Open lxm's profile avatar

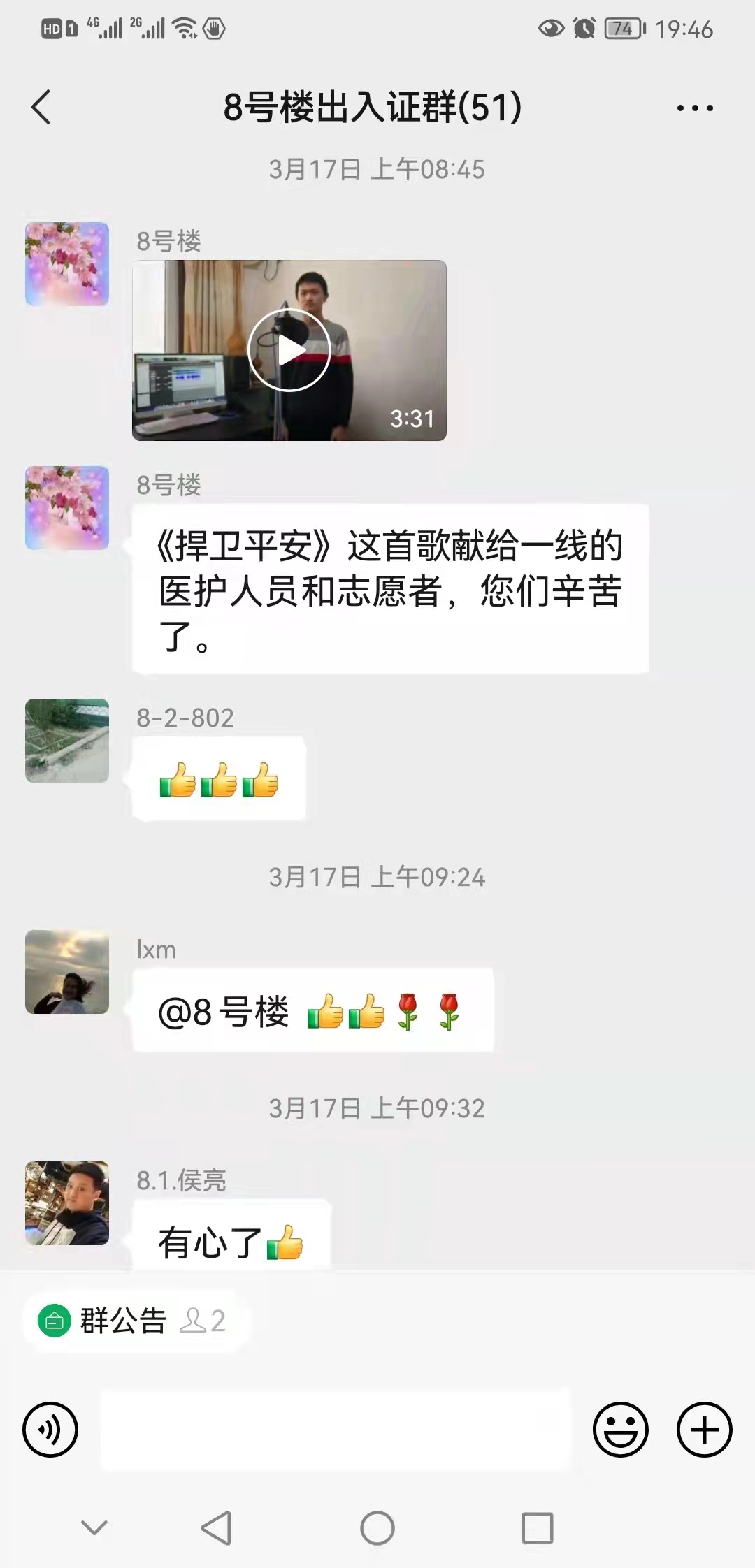click(67, 972)
